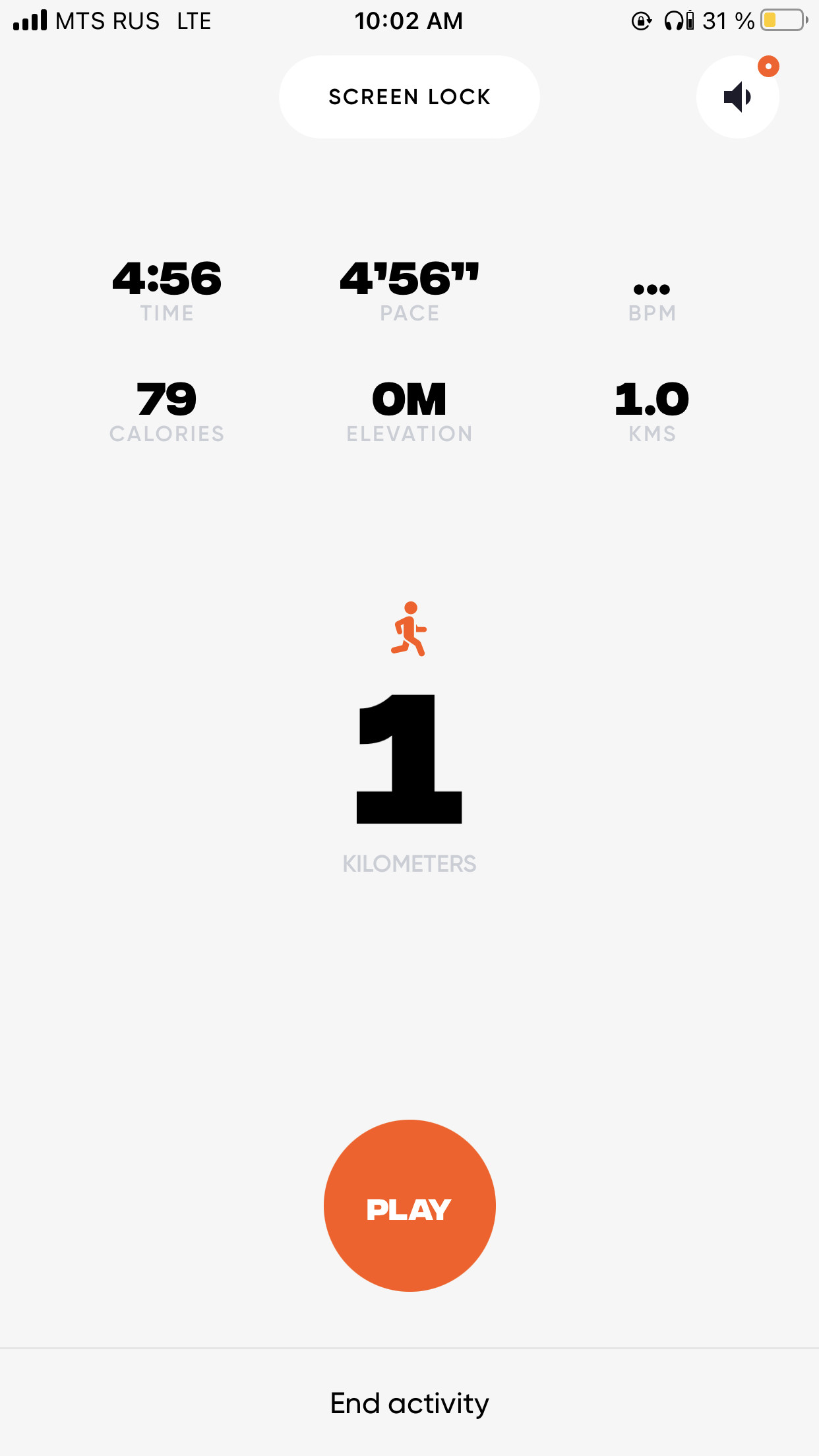819x1456 pixels.
Task: Tap the Screen Lock button
Action: 409,97
